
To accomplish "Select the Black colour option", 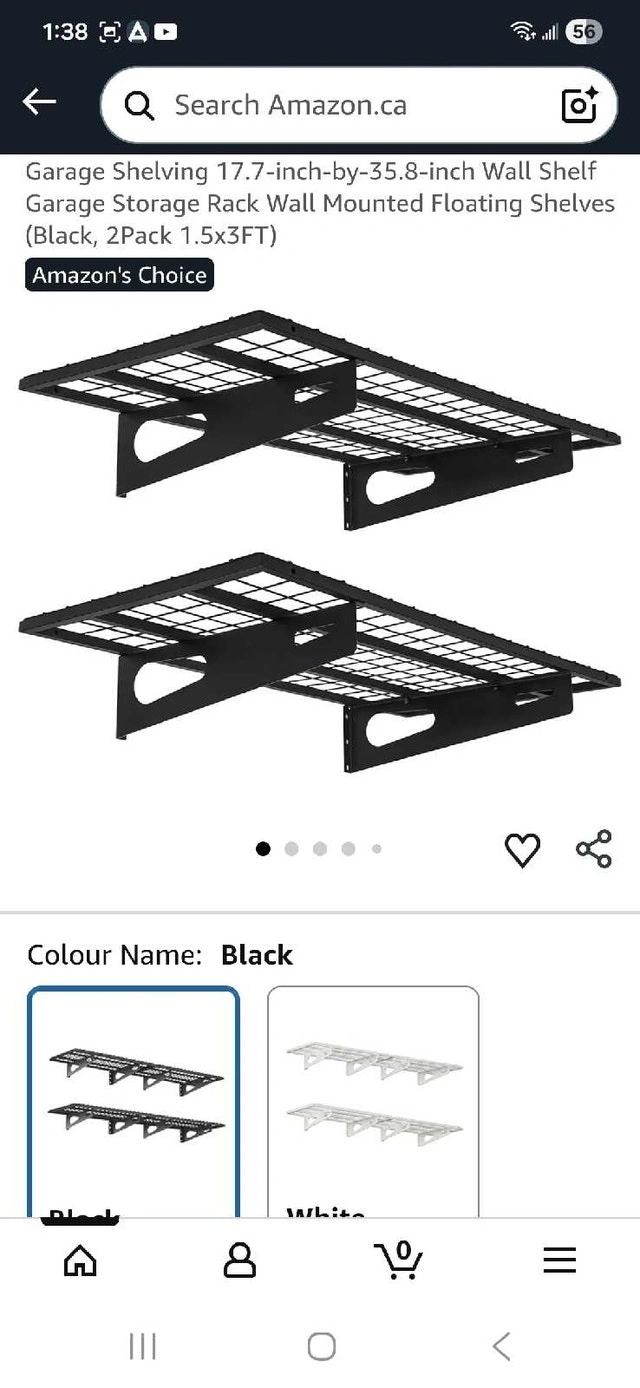I will [x=134, y=1100].
